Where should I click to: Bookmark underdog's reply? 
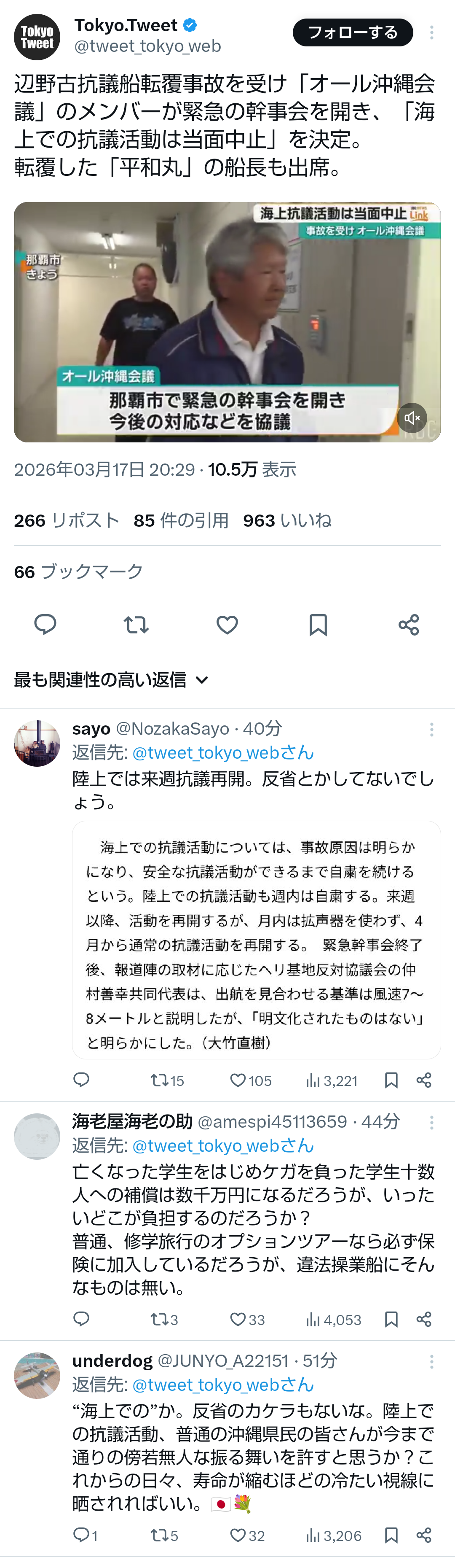(391, 1535)
